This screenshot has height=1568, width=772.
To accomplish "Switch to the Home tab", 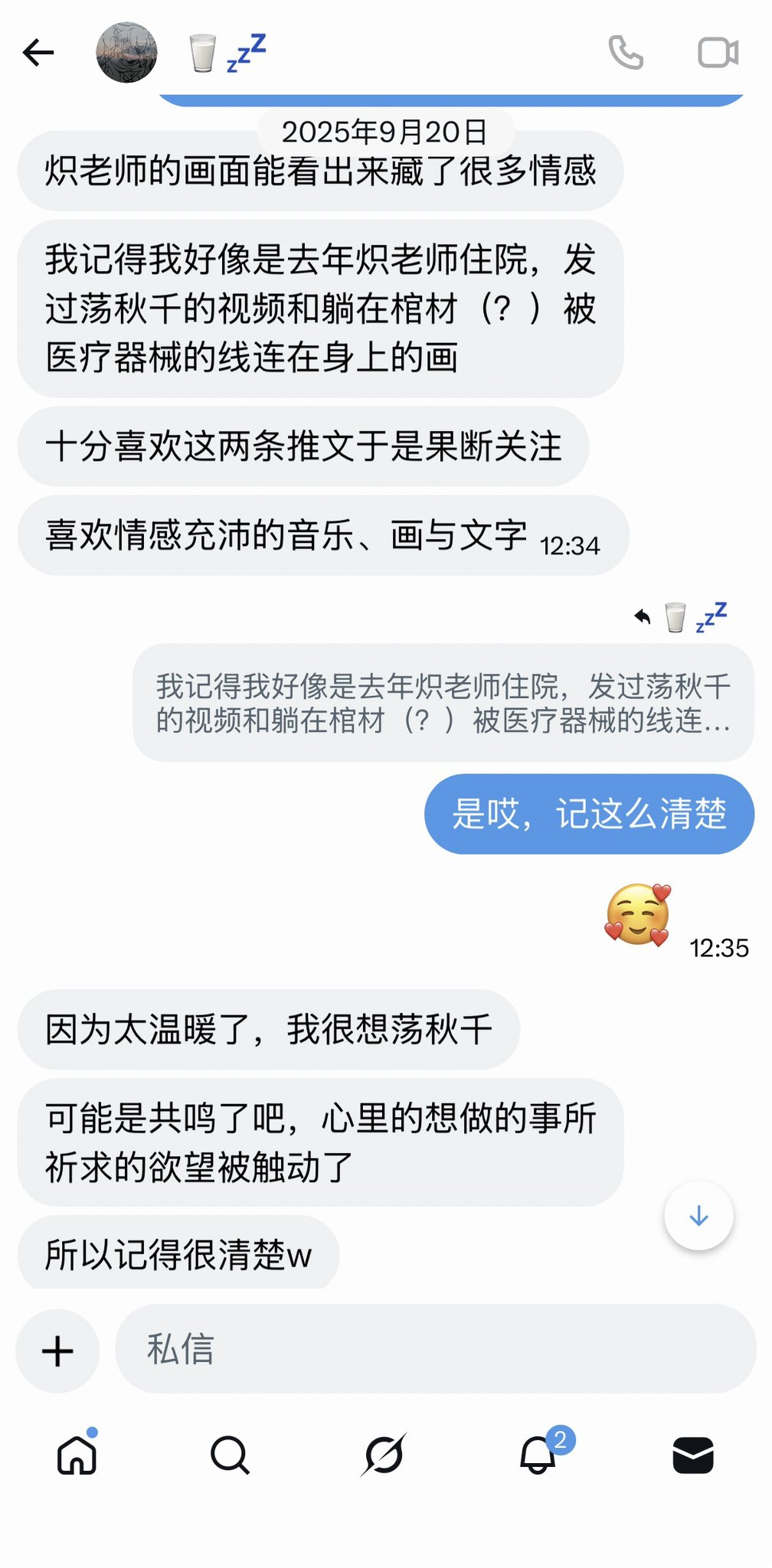I will pos(77,1455).
